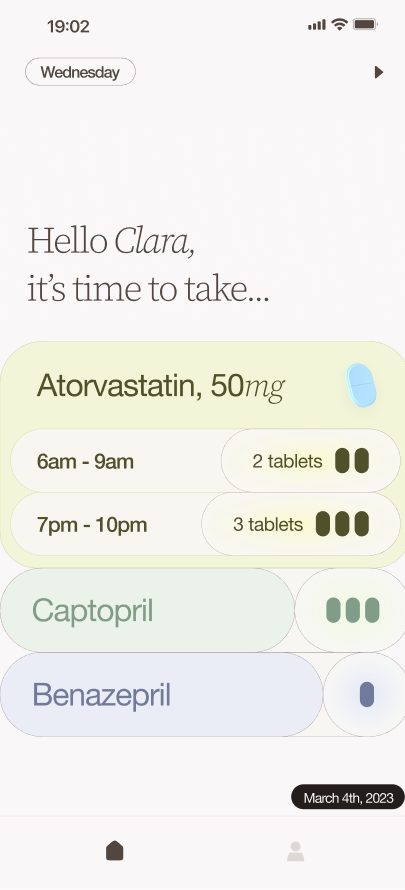
Task: Expand the Benazepril medication
Action: pyautogui.click(x=161, y=694)
